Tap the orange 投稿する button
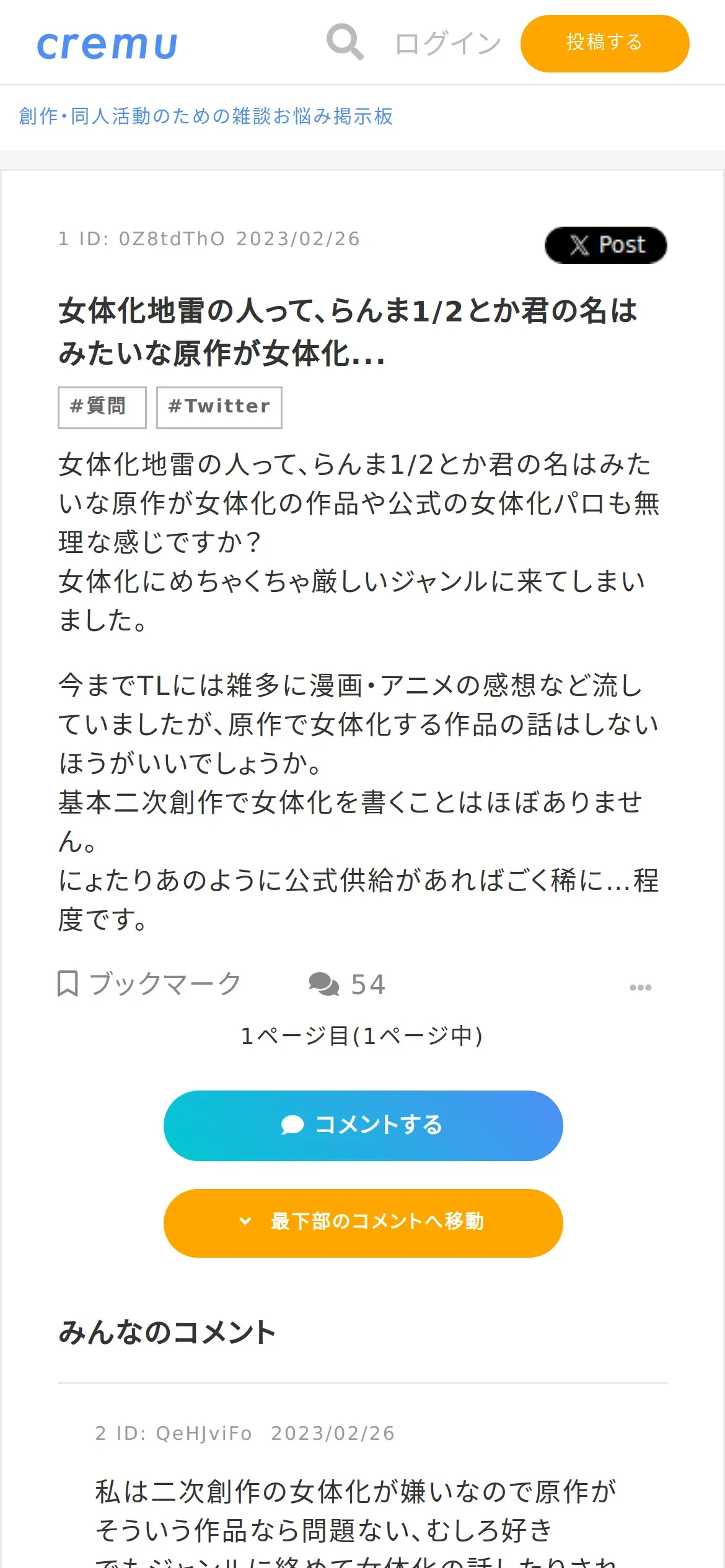Viewport: 725px width, 1568px height. [604, 43]
